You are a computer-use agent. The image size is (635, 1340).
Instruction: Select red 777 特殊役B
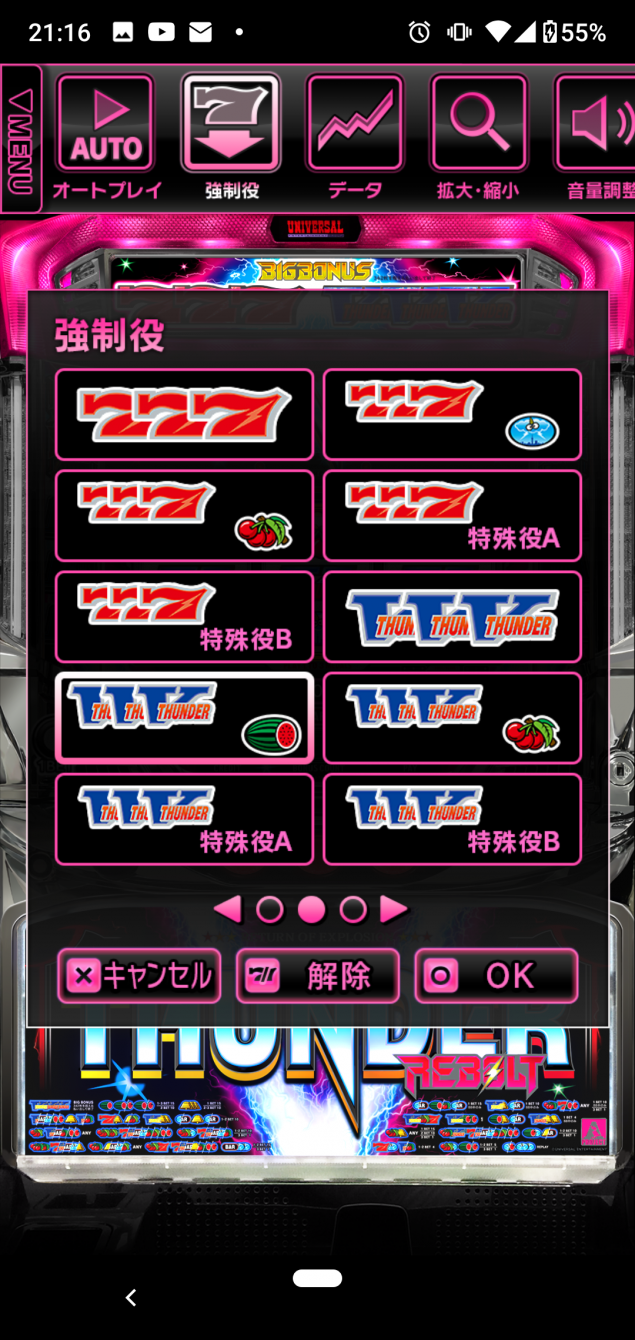[x=184, y=617]
